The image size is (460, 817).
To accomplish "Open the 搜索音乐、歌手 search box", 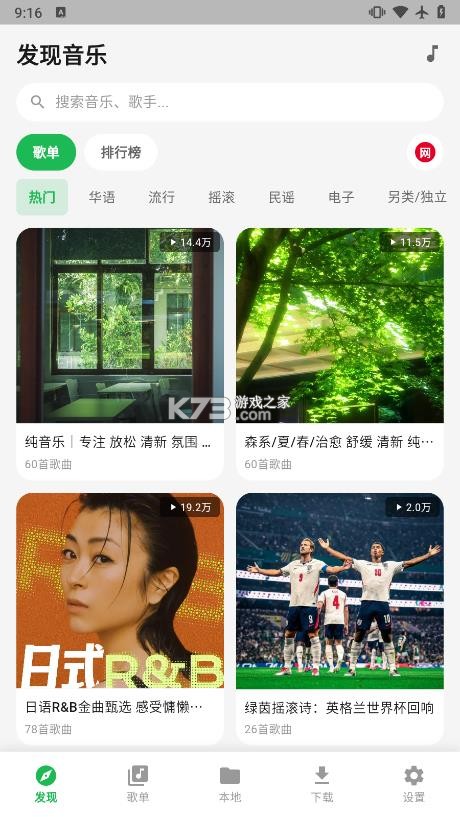I will click(230, 102).
